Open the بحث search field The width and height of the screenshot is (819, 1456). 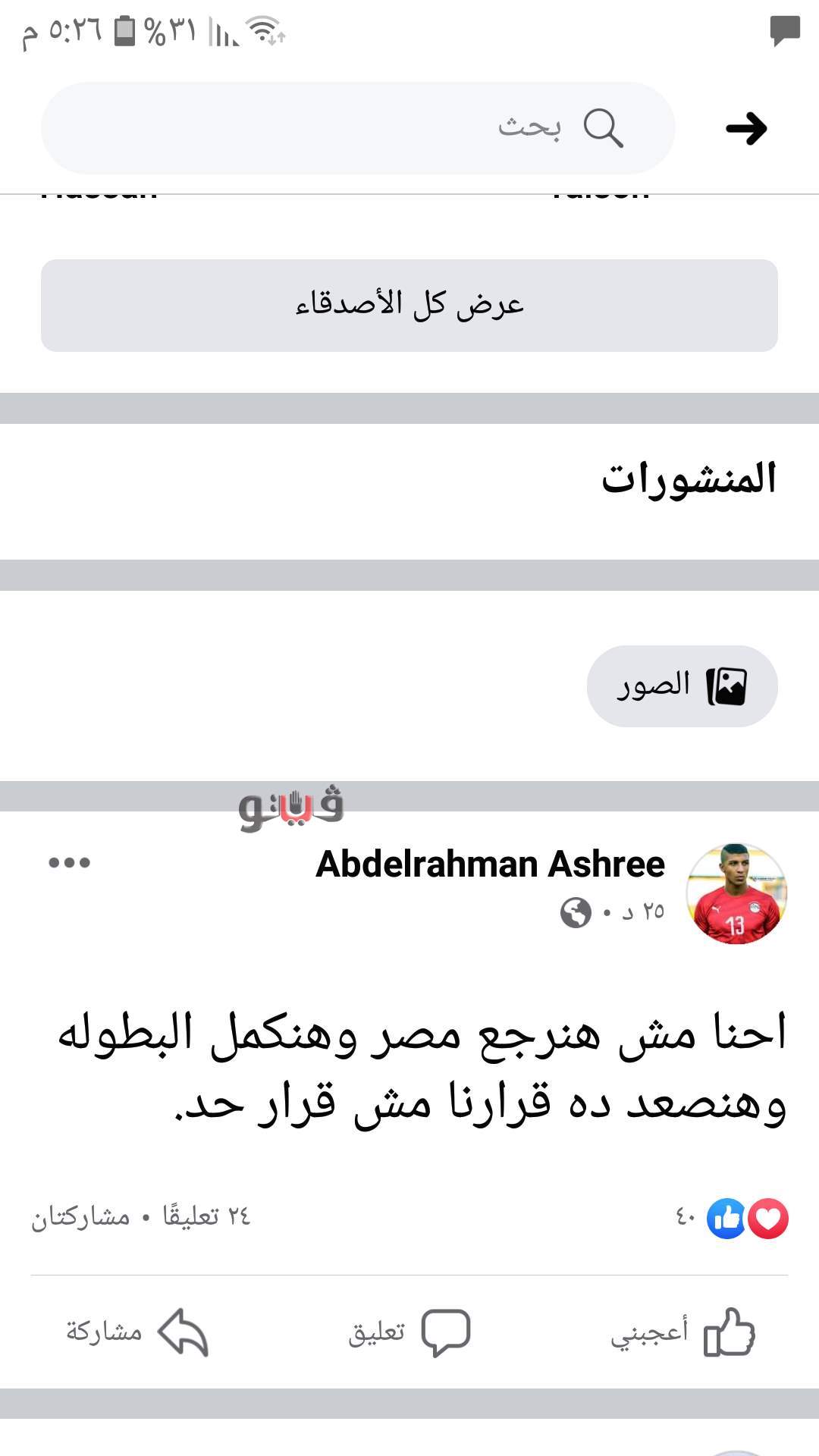coord(358,127)
